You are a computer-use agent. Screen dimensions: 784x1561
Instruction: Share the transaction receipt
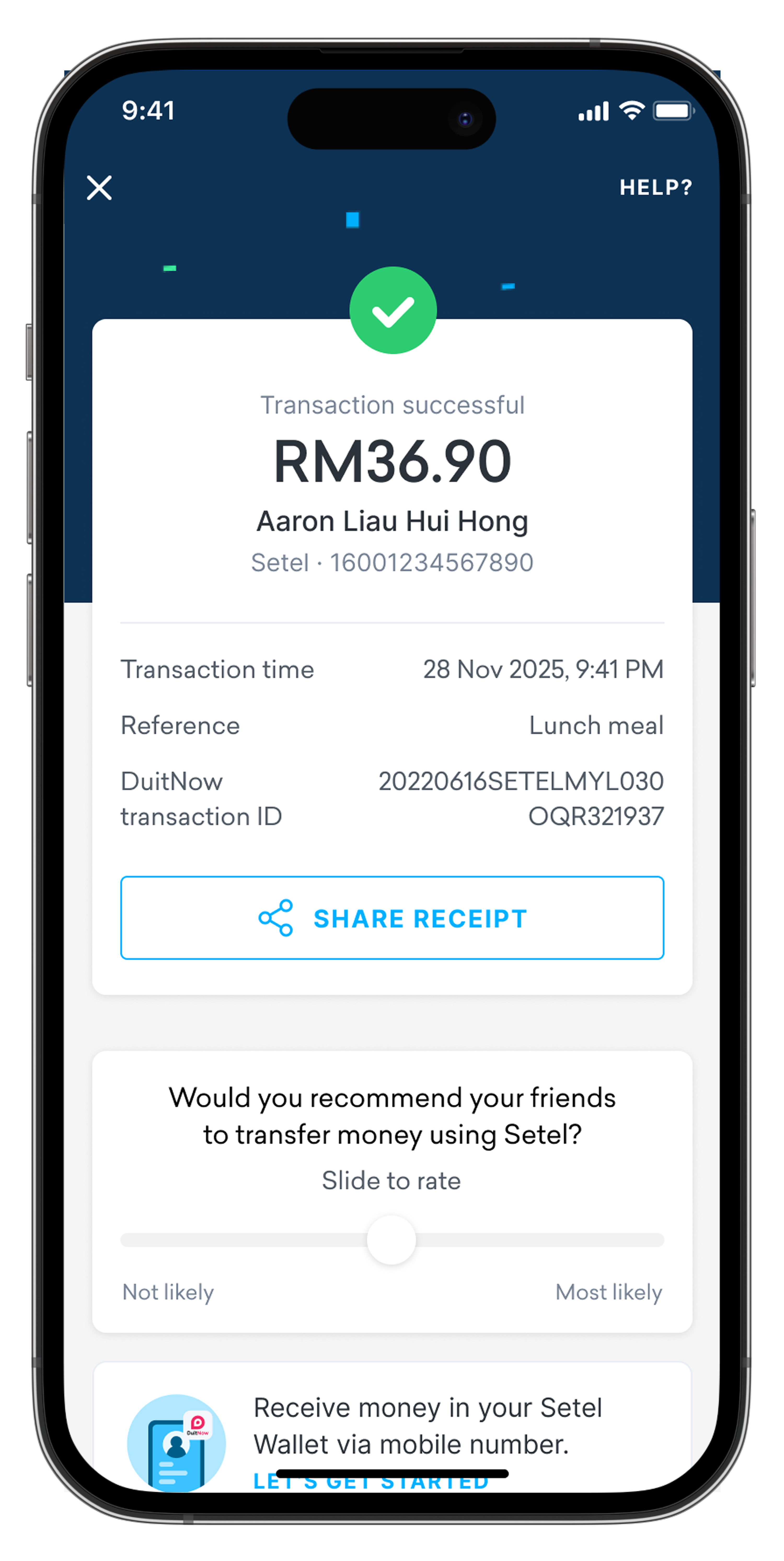tap(392, 918)
